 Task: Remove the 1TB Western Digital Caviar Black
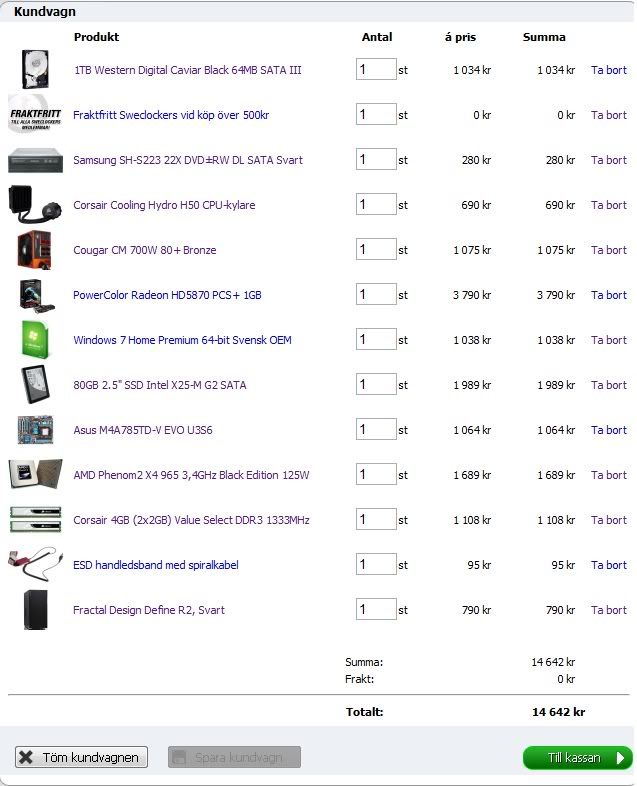[609, 70]
